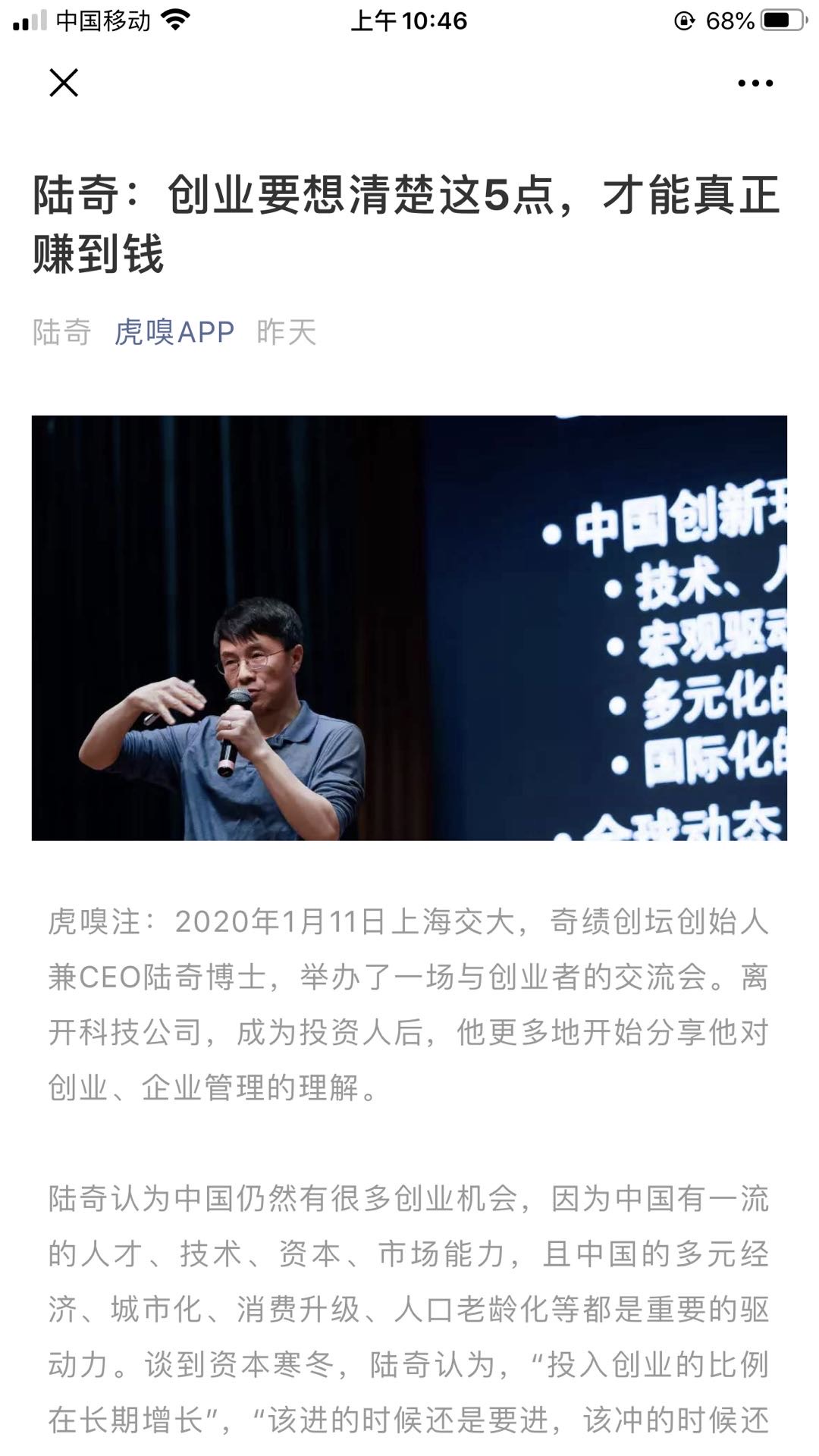Open the three-dot more options menu
The height and width of the screenshot is (1456, 819).
pyautogui.click(x=755, y=83)
